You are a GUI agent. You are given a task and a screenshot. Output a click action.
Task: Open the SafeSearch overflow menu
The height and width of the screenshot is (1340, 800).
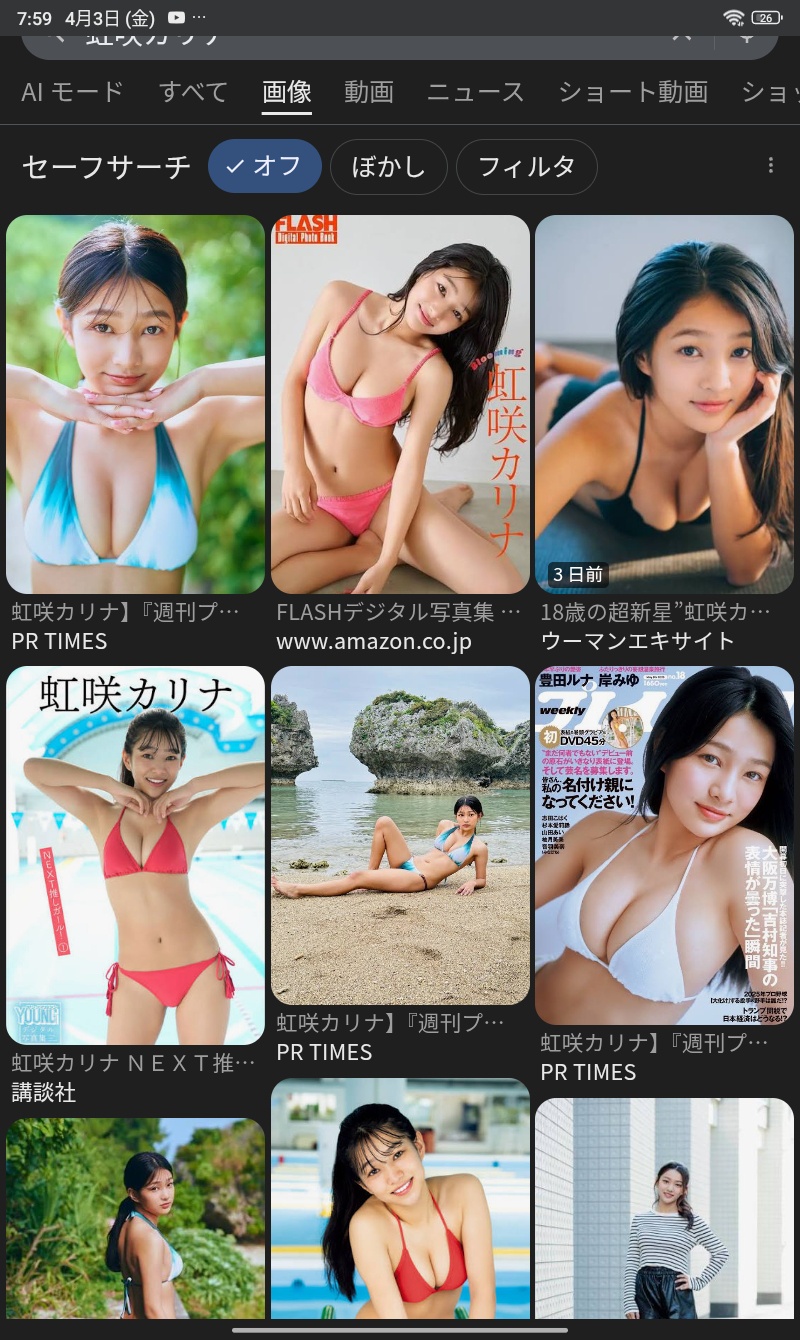(x=770, y=166)
